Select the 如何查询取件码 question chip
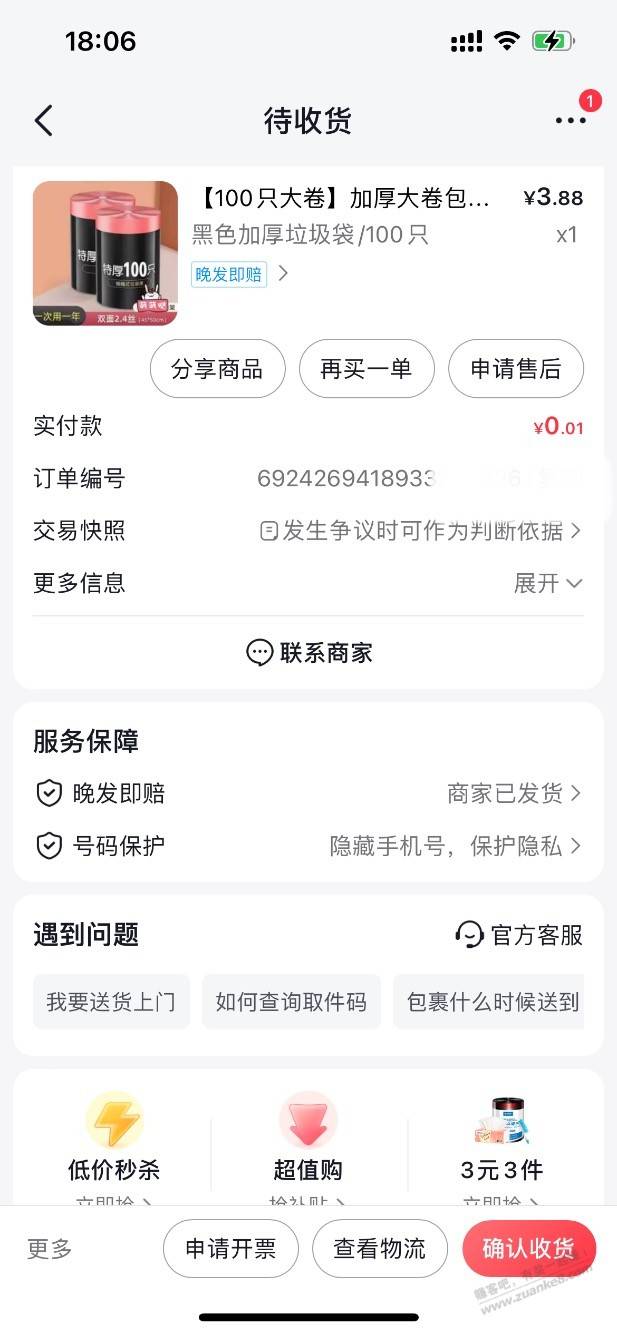Screen dimensions: 617x1334 tap(291, 1002)
